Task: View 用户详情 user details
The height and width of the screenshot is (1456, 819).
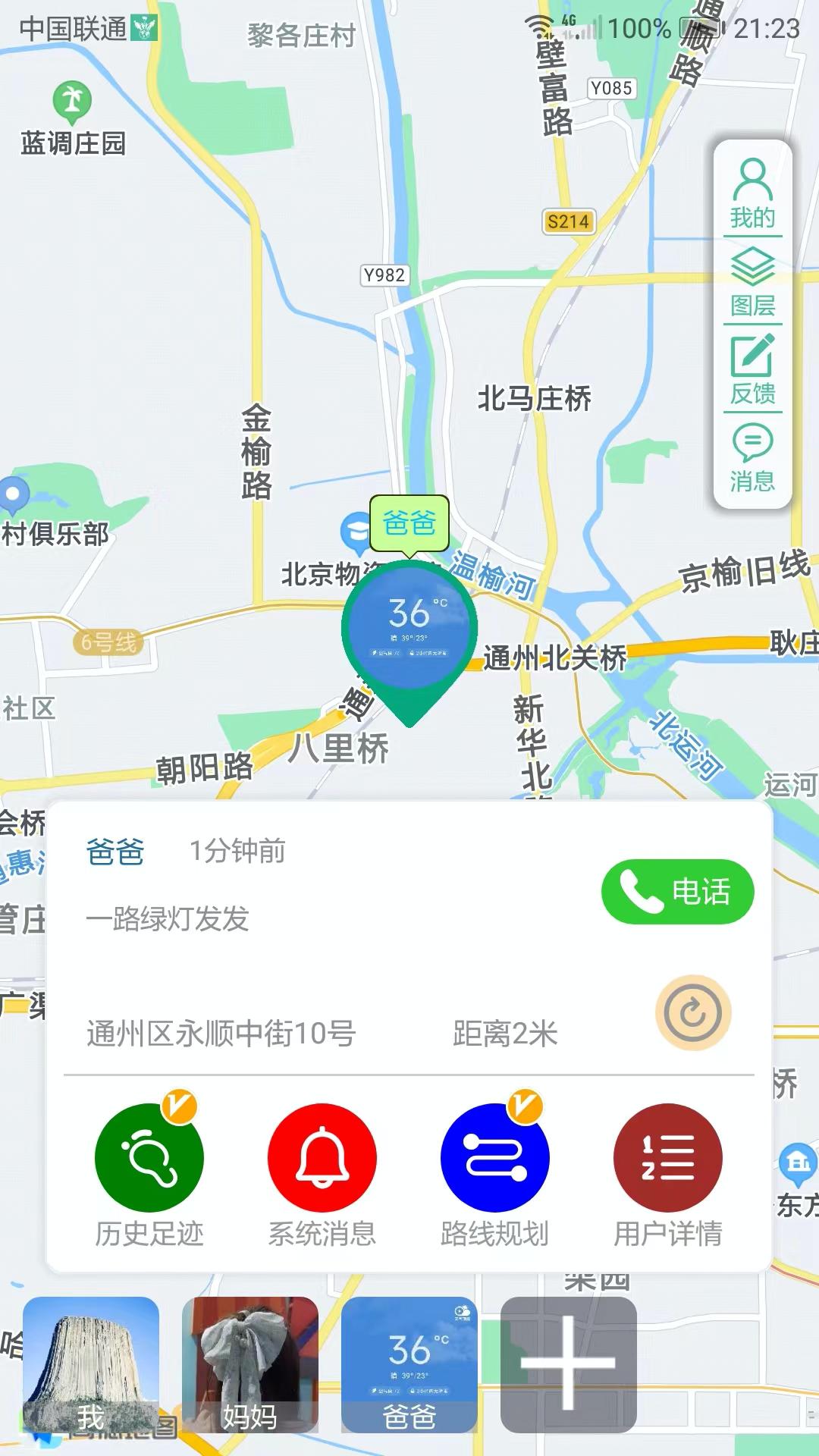Action: point(668,1158)
